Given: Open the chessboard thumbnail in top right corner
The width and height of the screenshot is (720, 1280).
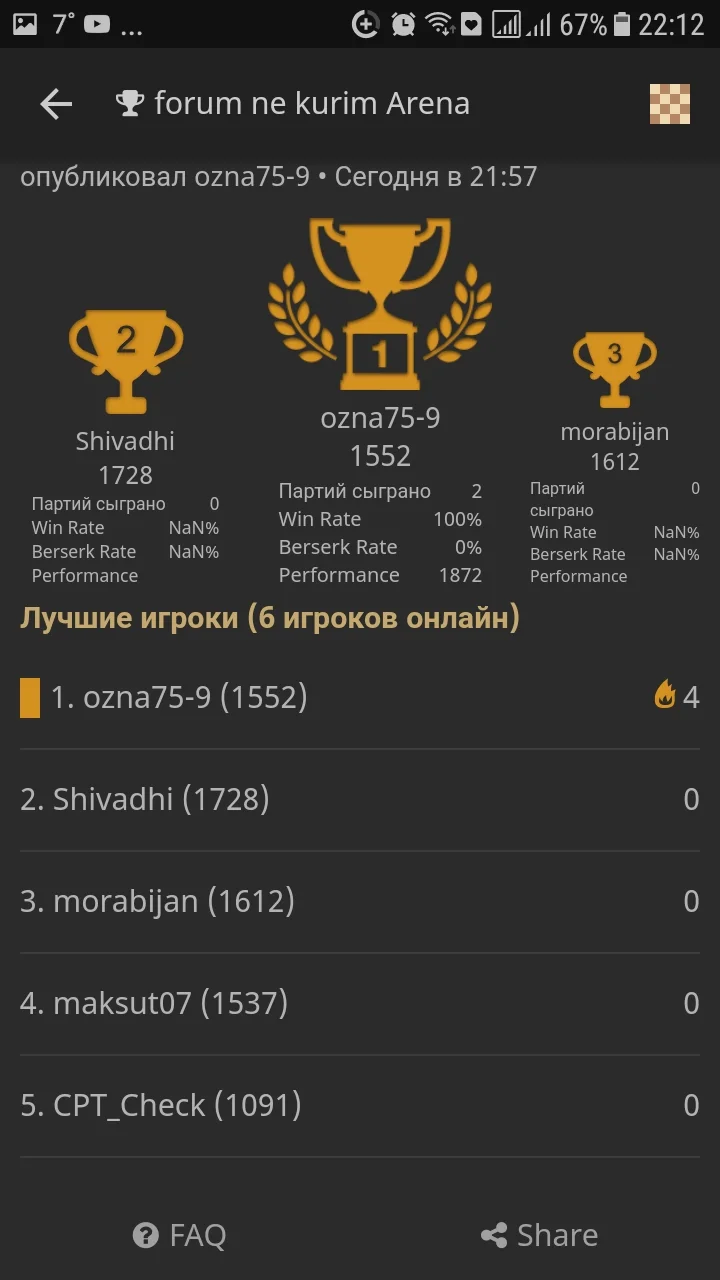Looking at the screenshot, I should click(x=670, y=103).
